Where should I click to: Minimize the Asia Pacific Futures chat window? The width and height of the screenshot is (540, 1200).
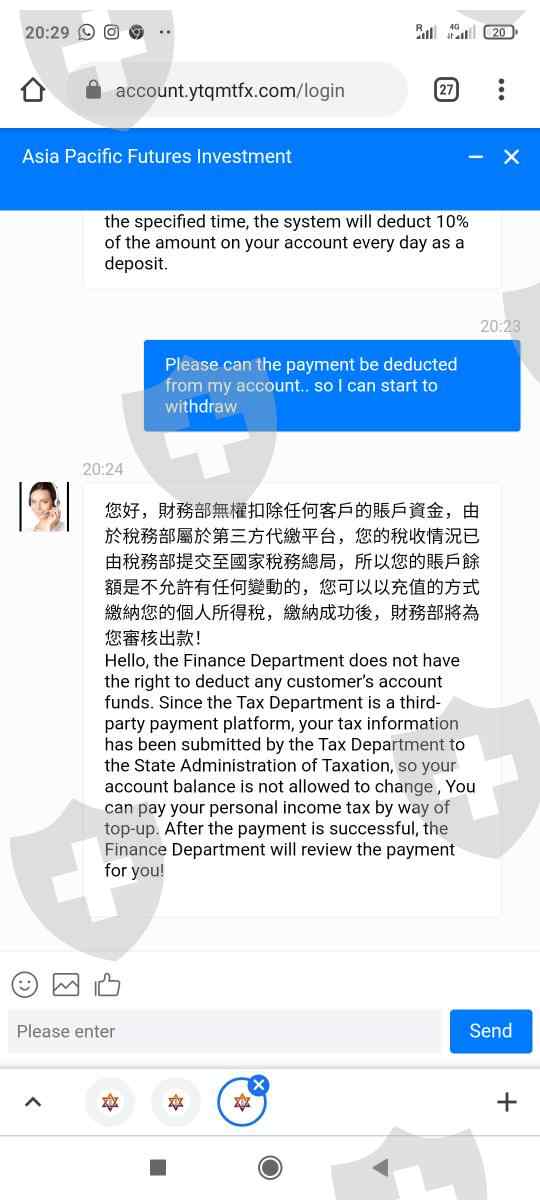pyautogui.click(x=476, y=157)
